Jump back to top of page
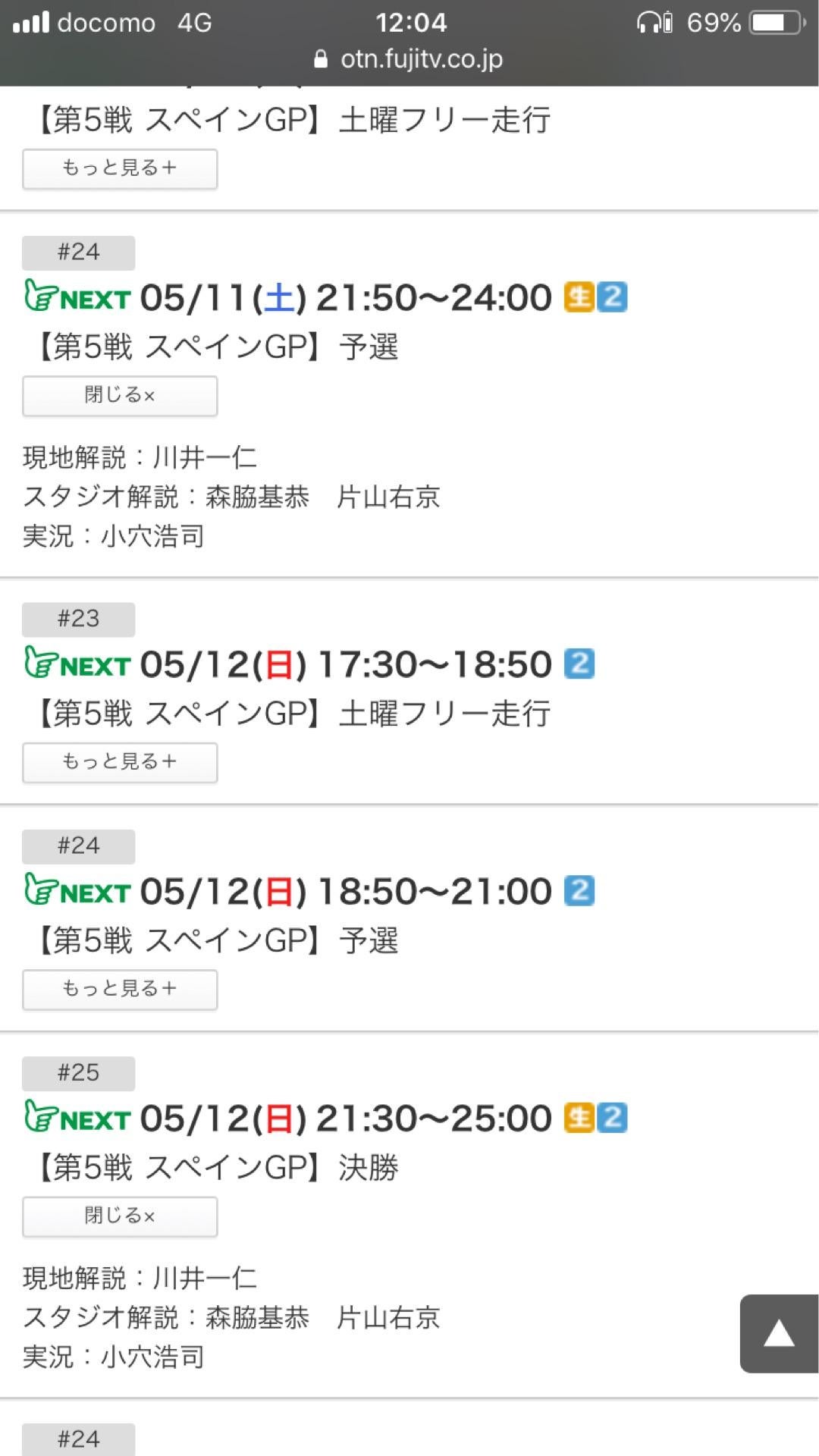 (x=778, y=1334)
